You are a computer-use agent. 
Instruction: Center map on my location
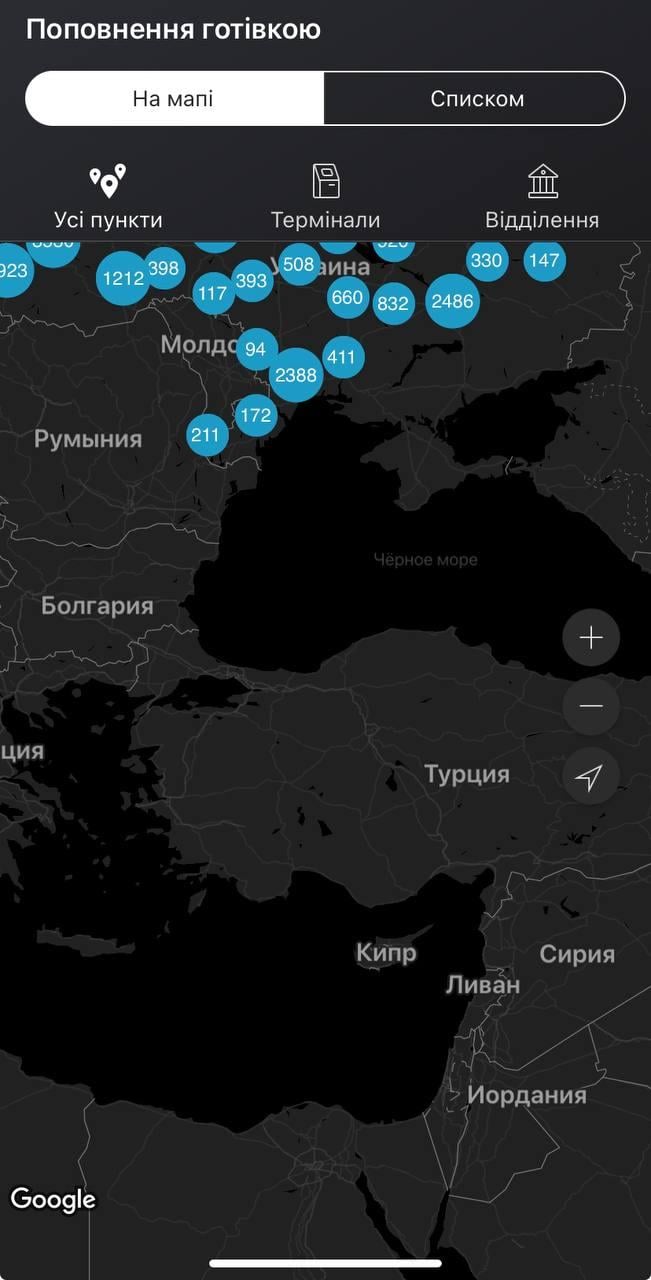591,777
